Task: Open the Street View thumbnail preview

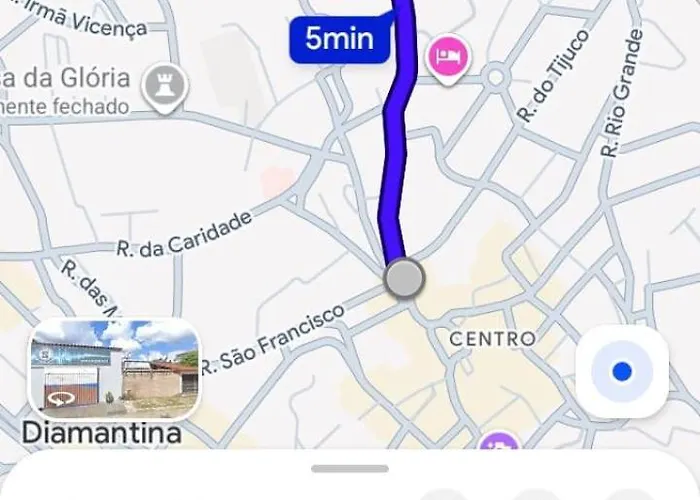Action: (x=114, y=369)
